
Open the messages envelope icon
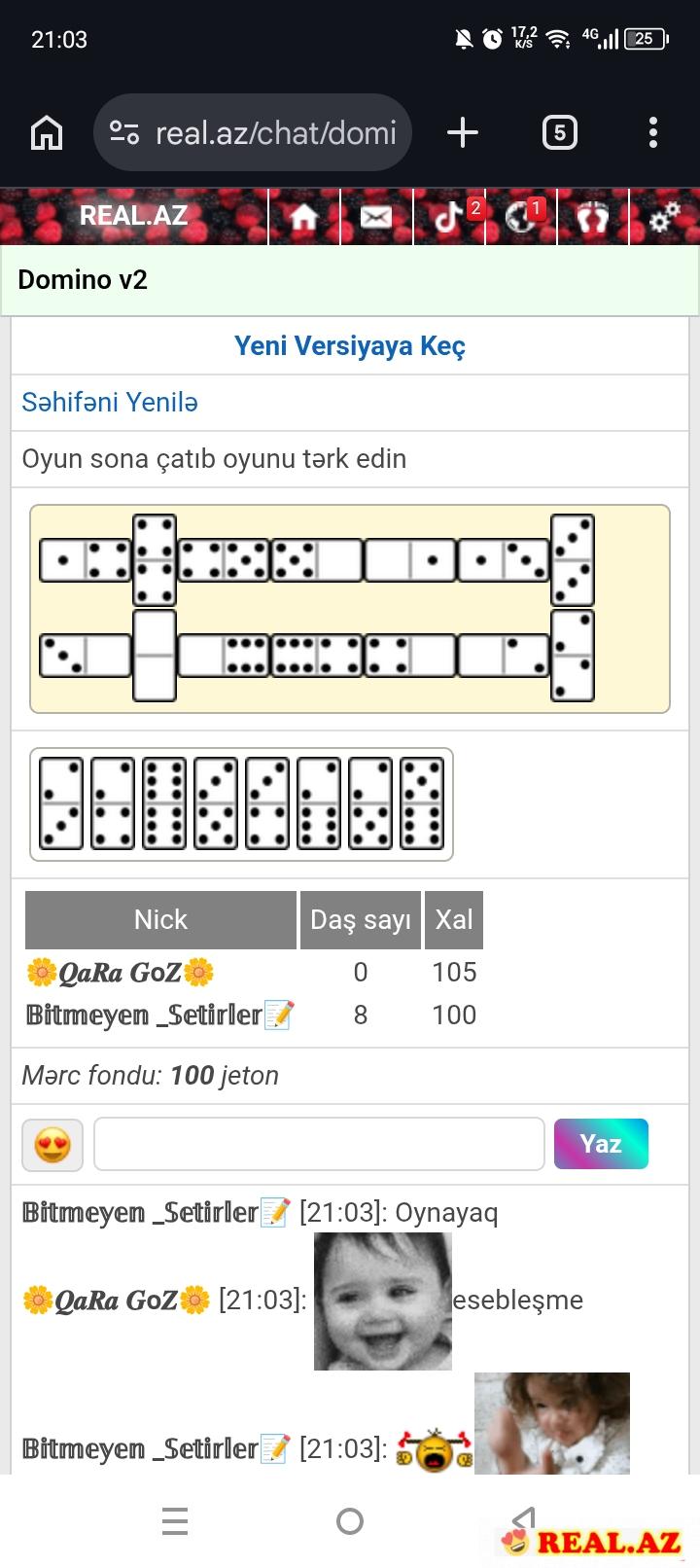[x=376, y=217]
